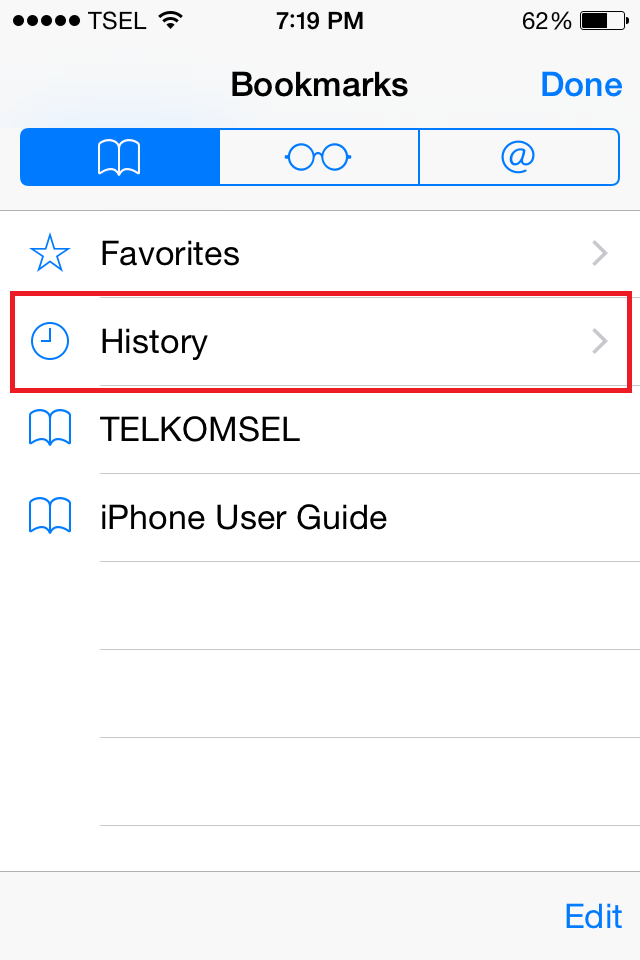Open the Favorites folder
The width and height of the screenshot is (640, 960).
click(320, 254)
